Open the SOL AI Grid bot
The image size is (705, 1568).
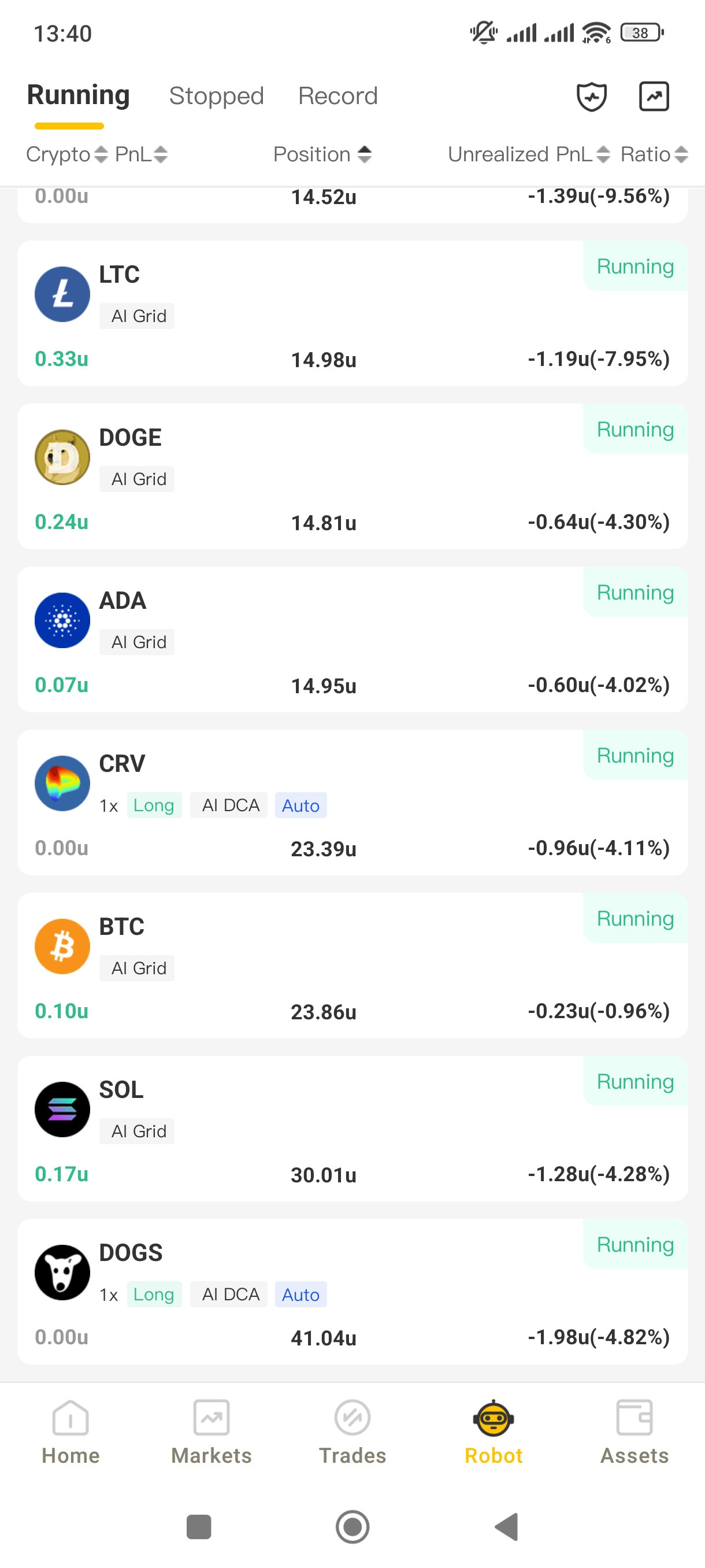(352, 1129)
